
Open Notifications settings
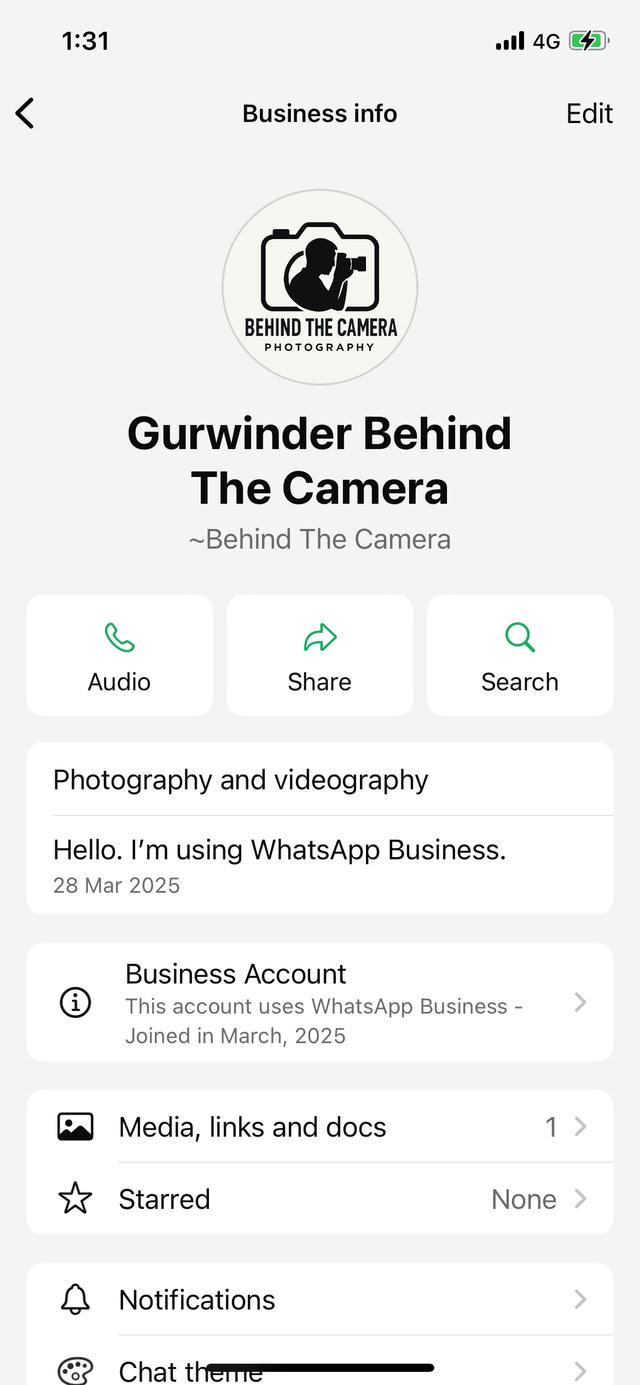[320, 1299]
